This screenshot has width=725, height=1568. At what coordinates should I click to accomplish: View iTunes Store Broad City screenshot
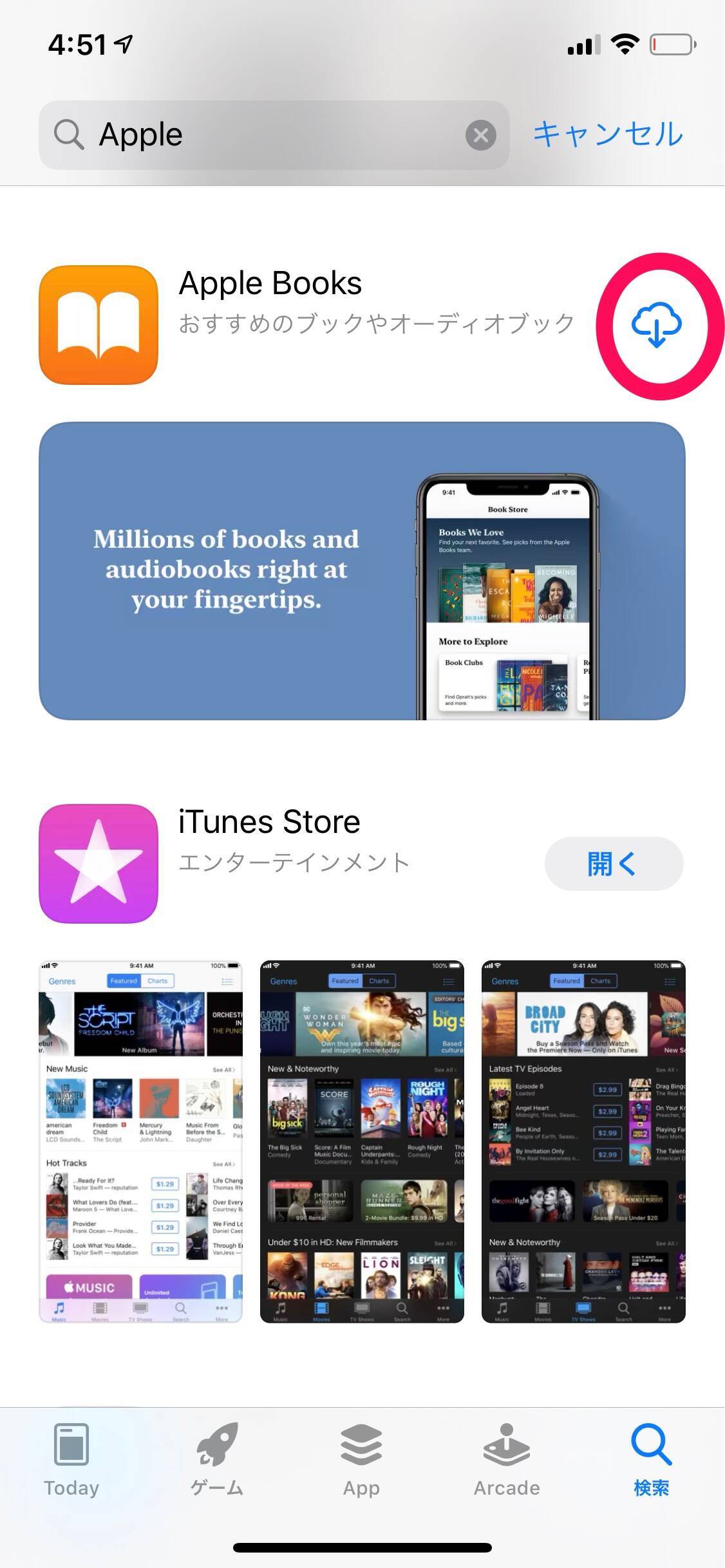tap(583, 1141)
